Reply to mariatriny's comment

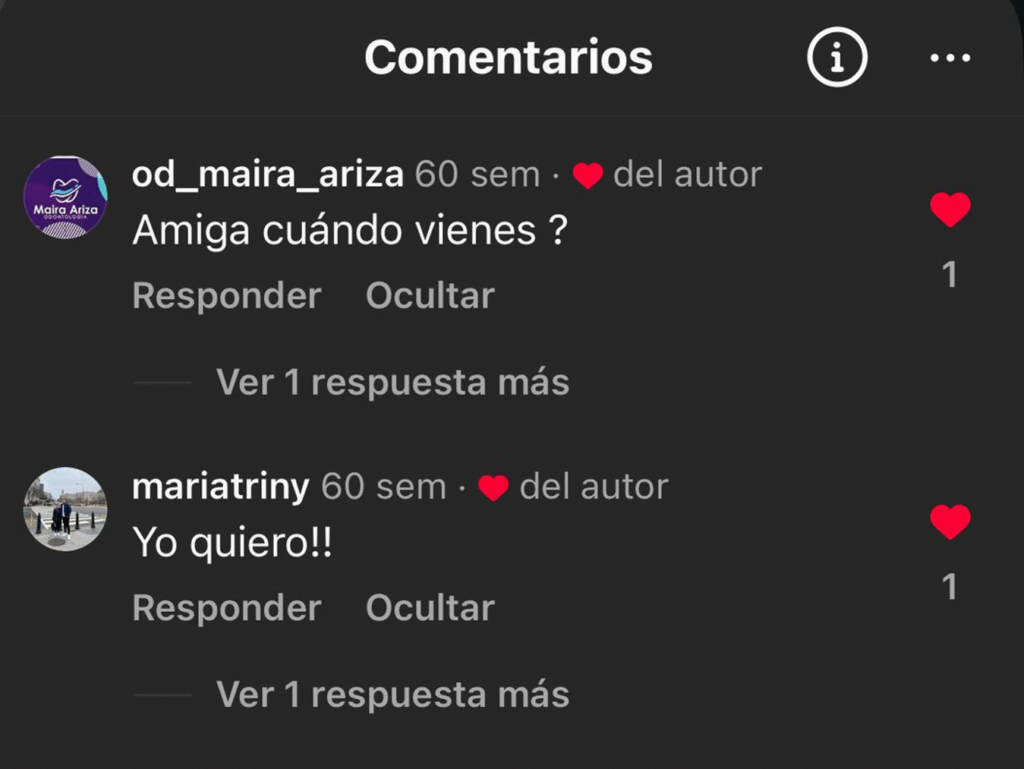(x=226, y=608)
